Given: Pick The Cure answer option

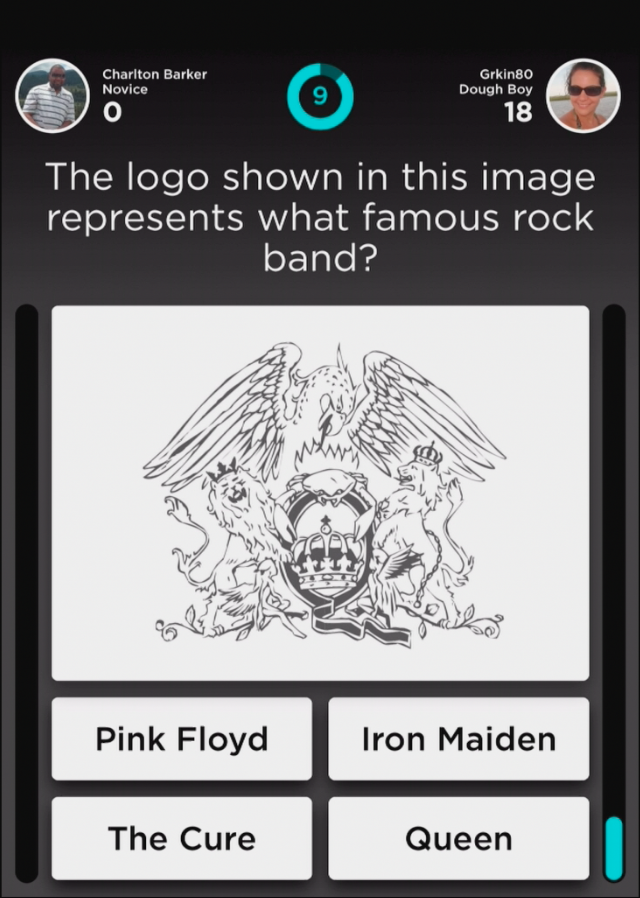Looking at the screenshot, I should 182,838.
